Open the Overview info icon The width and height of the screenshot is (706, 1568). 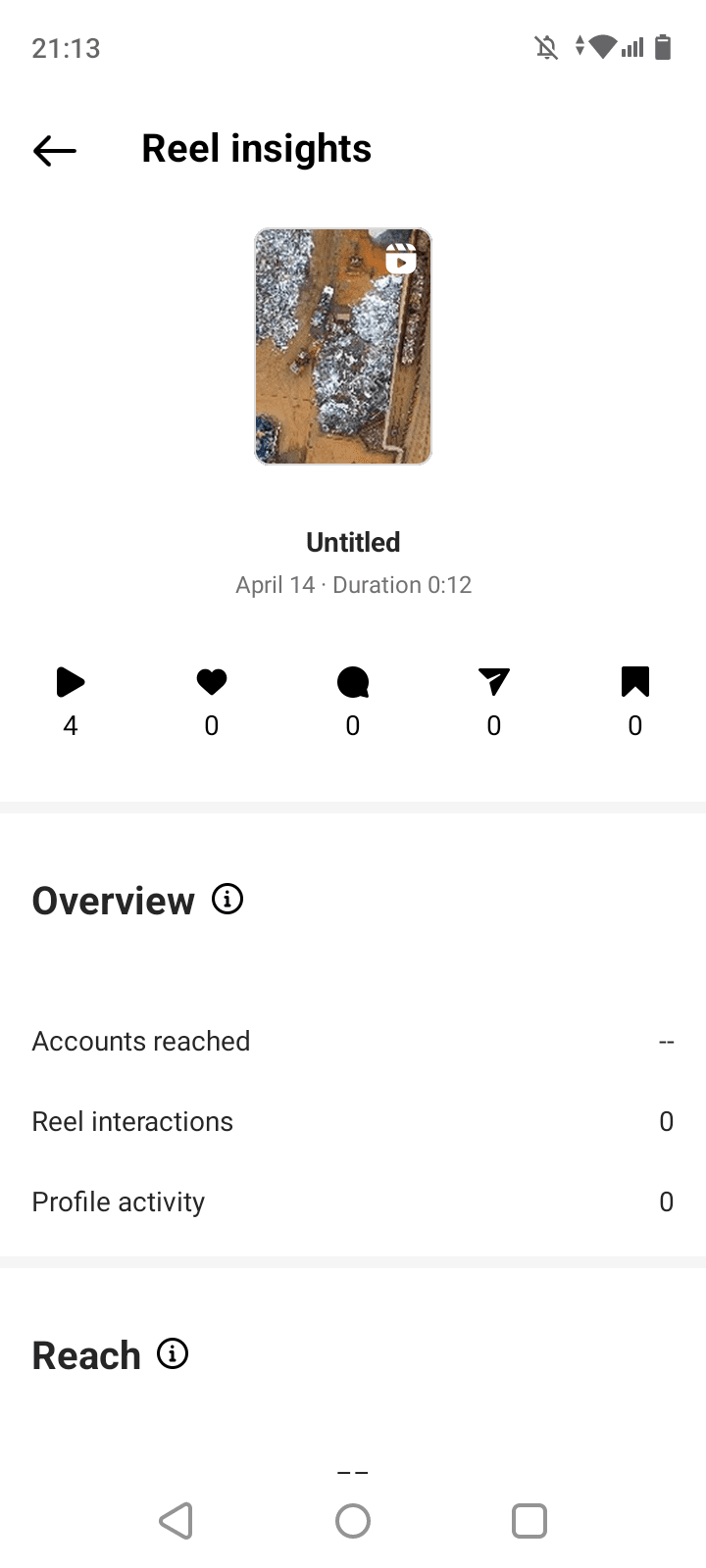(x=227, y=898)
